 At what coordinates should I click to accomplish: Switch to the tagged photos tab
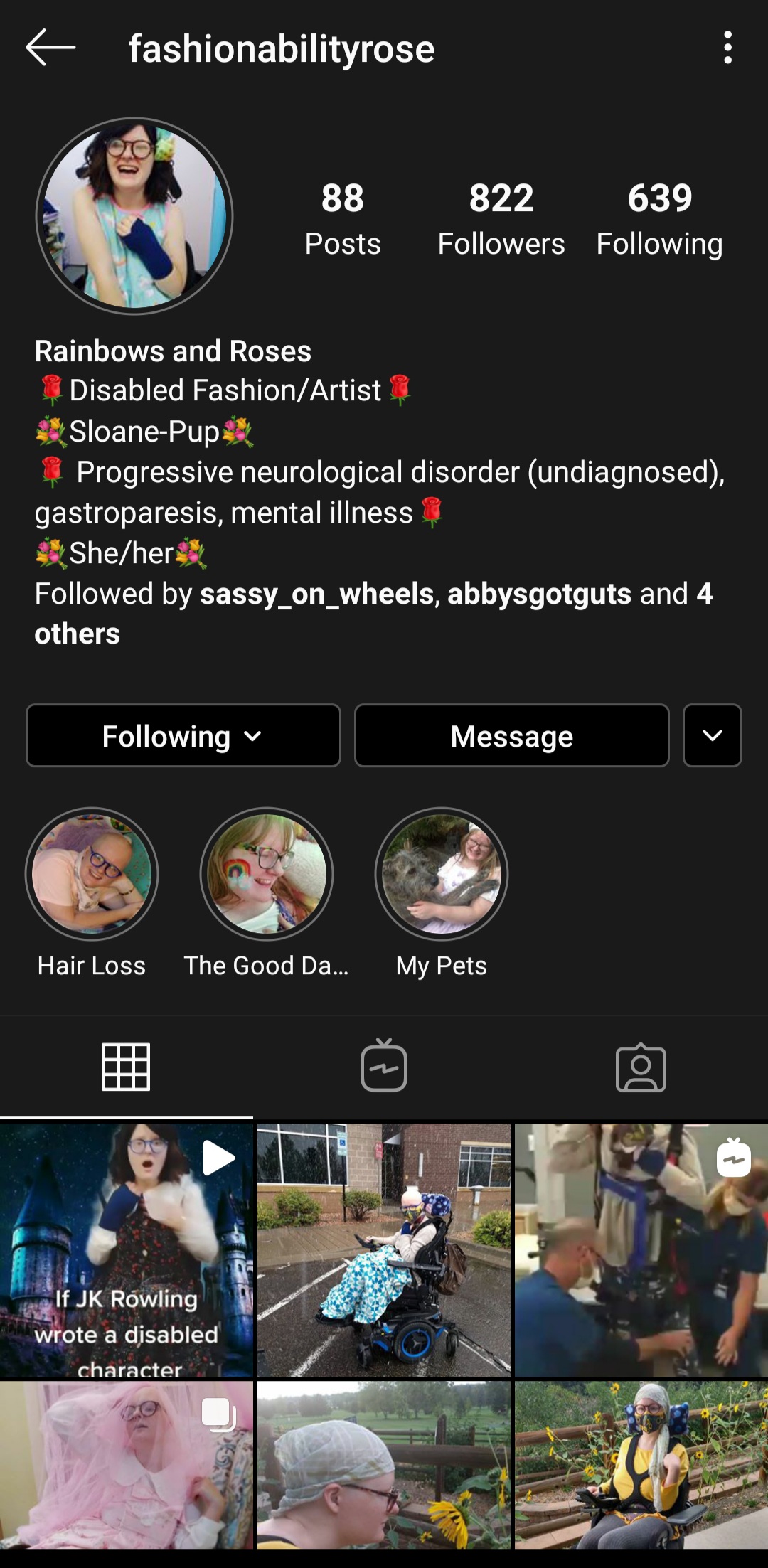(641, 1067)
